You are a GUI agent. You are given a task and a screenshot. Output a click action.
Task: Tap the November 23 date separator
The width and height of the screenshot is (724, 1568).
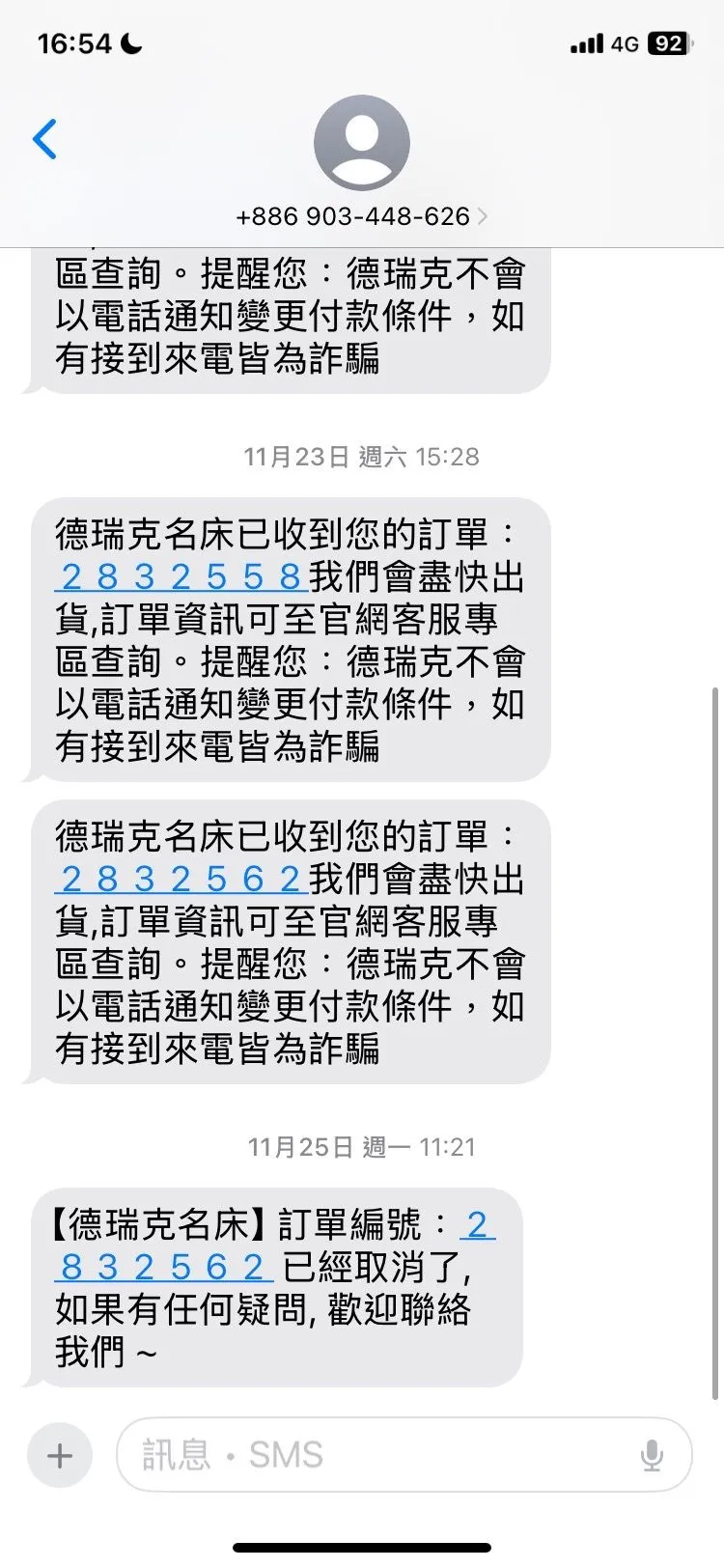361,457
